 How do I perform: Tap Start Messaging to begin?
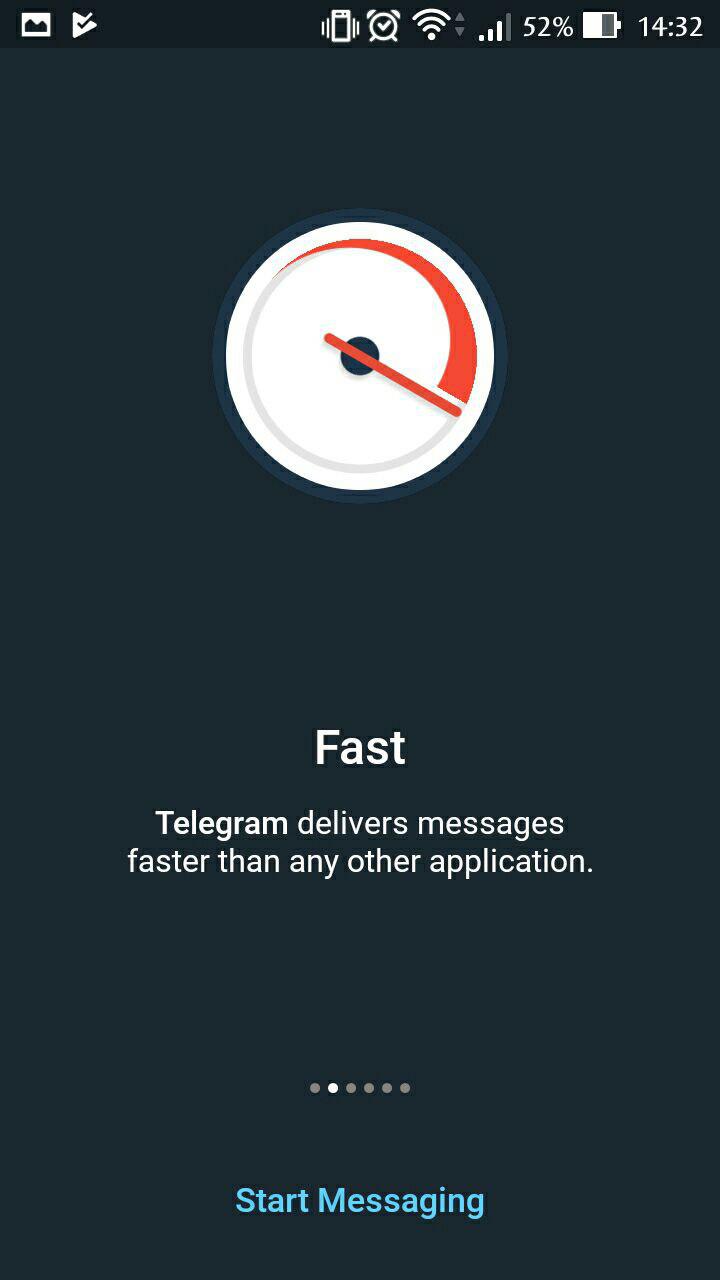(x=360, y=1200)
